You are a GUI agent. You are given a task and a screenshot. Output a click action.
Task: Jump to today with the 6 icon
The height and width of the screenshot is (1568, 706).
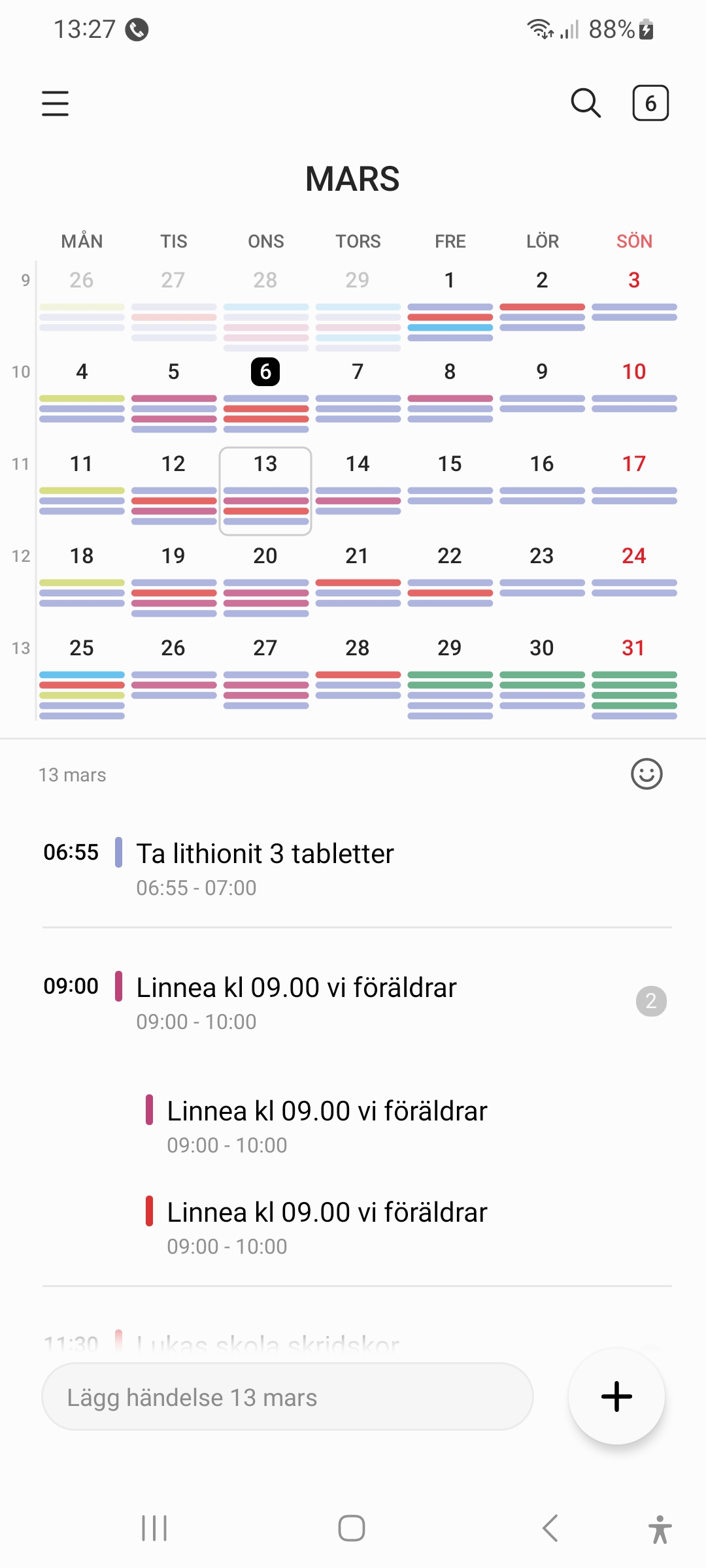(650, 103)
